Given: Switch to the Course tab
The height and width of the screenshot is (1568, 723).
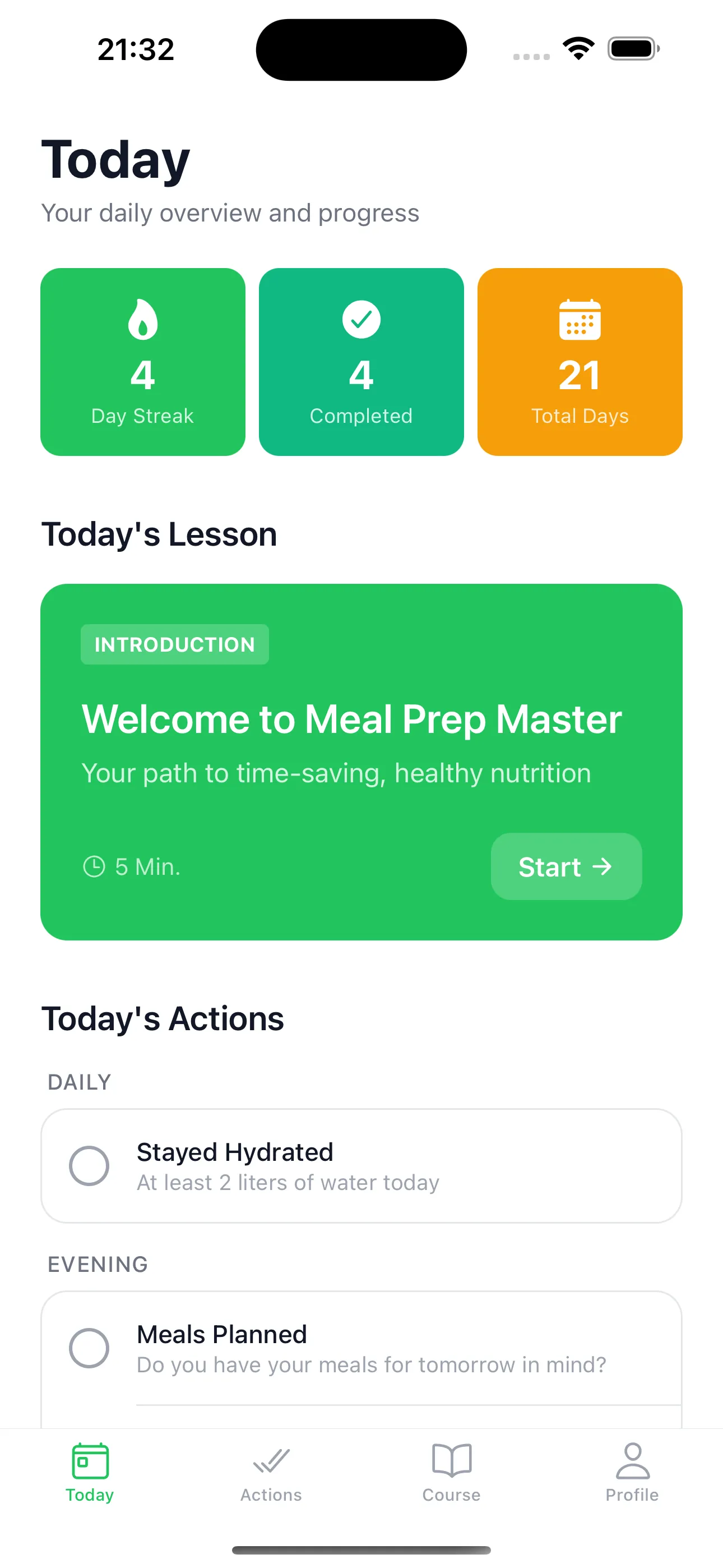Looking at the screenshot, I should [x=451, y=1473].
